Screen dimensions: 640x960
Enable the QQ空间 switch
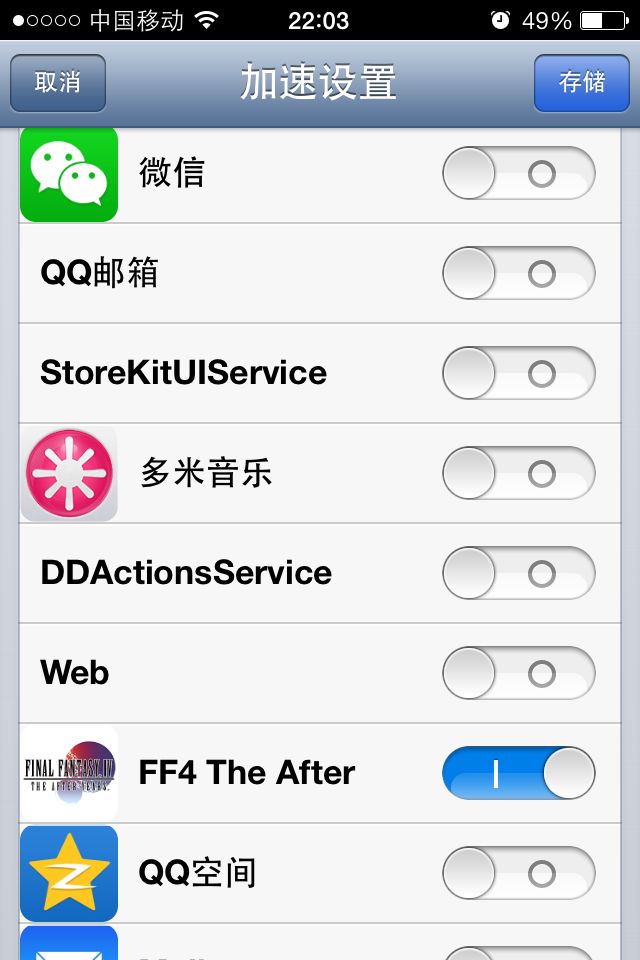pos(519,873)
